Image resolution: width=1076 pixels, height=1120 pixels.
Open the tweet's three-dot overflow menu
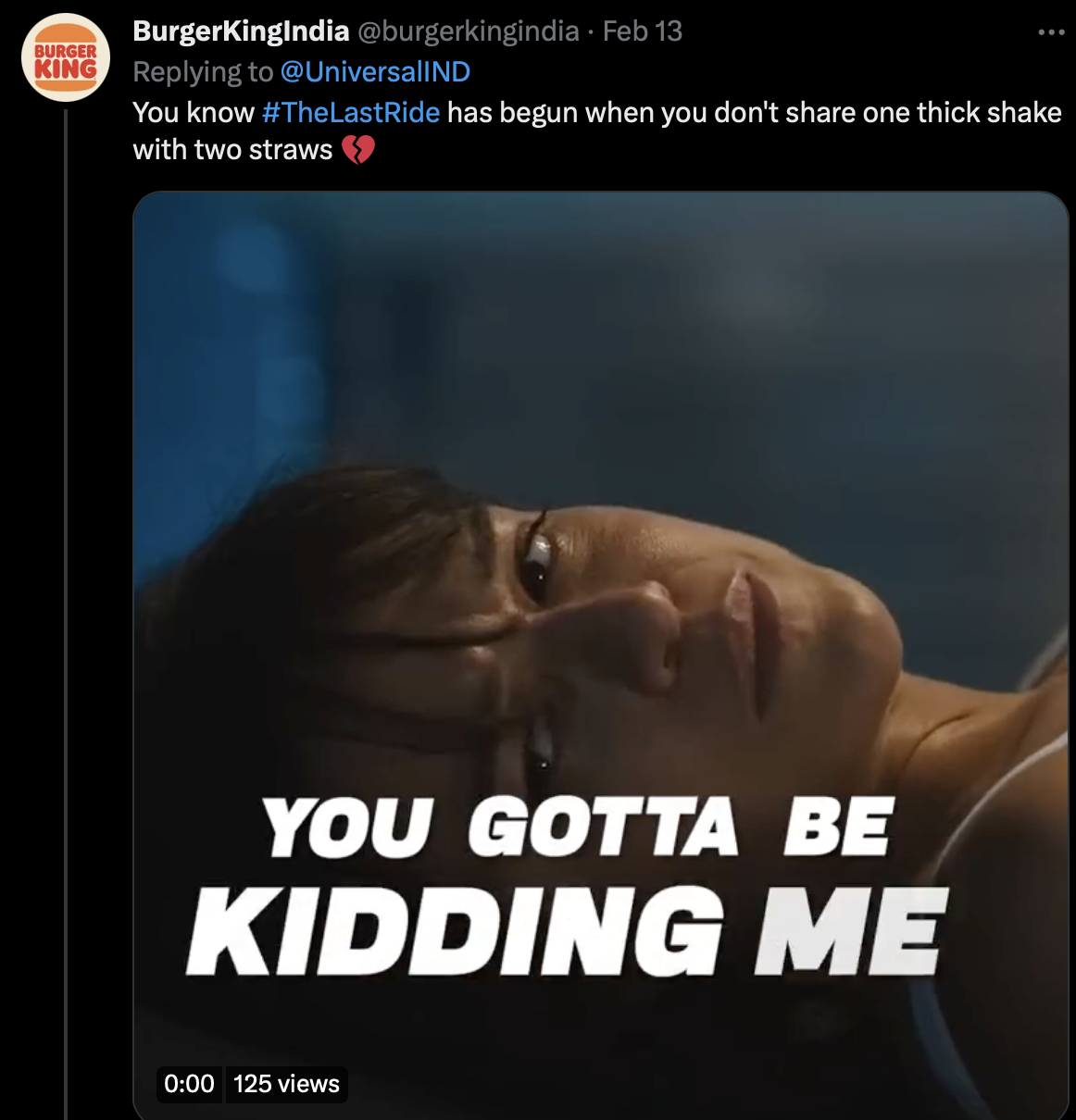tap(1051, 32)
